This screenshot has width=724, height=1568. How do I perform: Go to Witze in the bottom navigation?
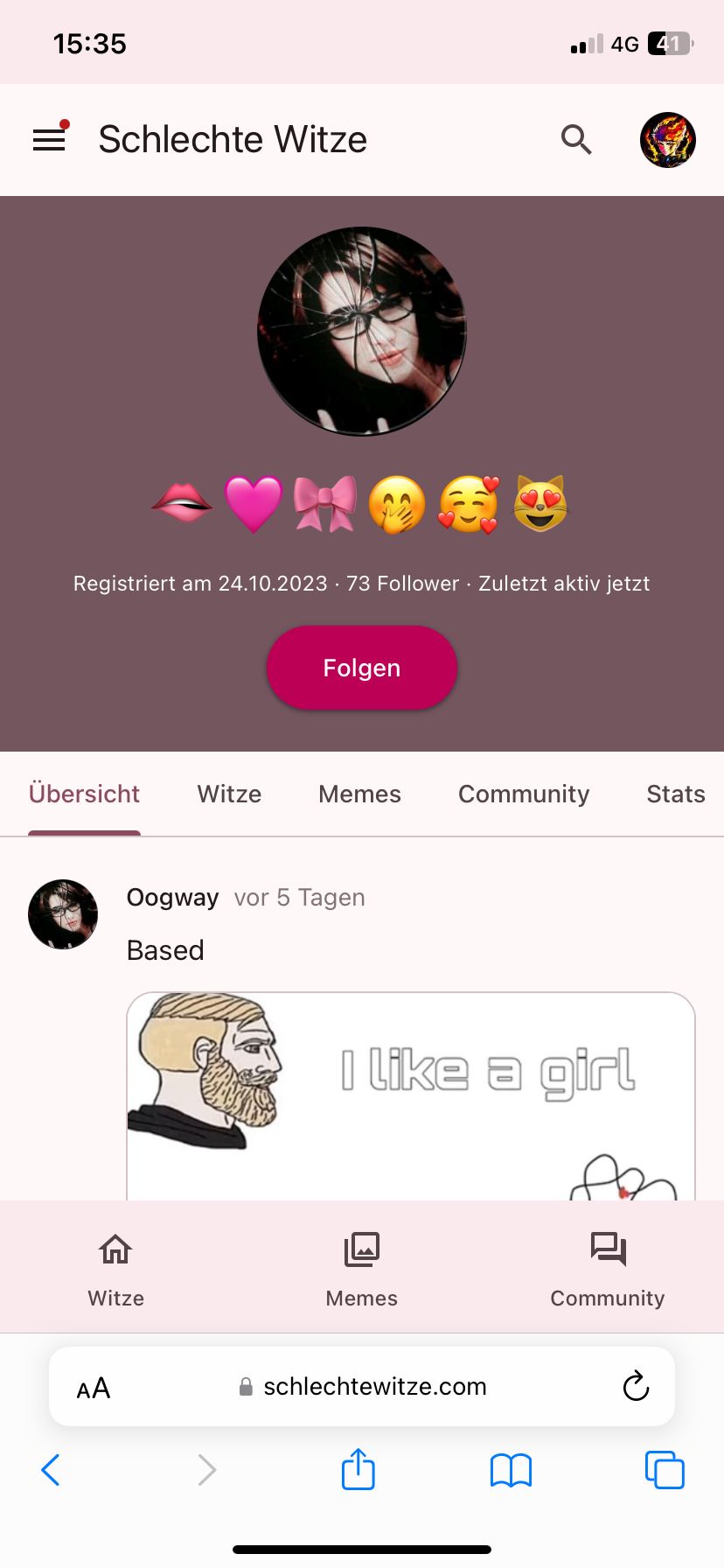[x=115, y=1268]
